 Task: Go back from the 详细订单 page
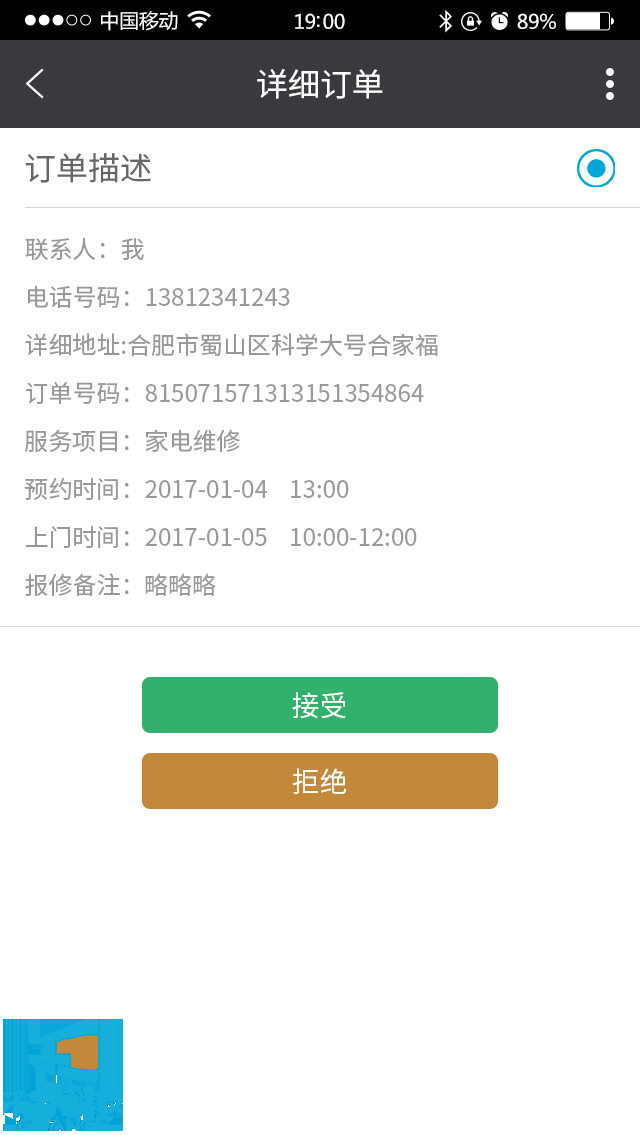(x=35, y=84)
